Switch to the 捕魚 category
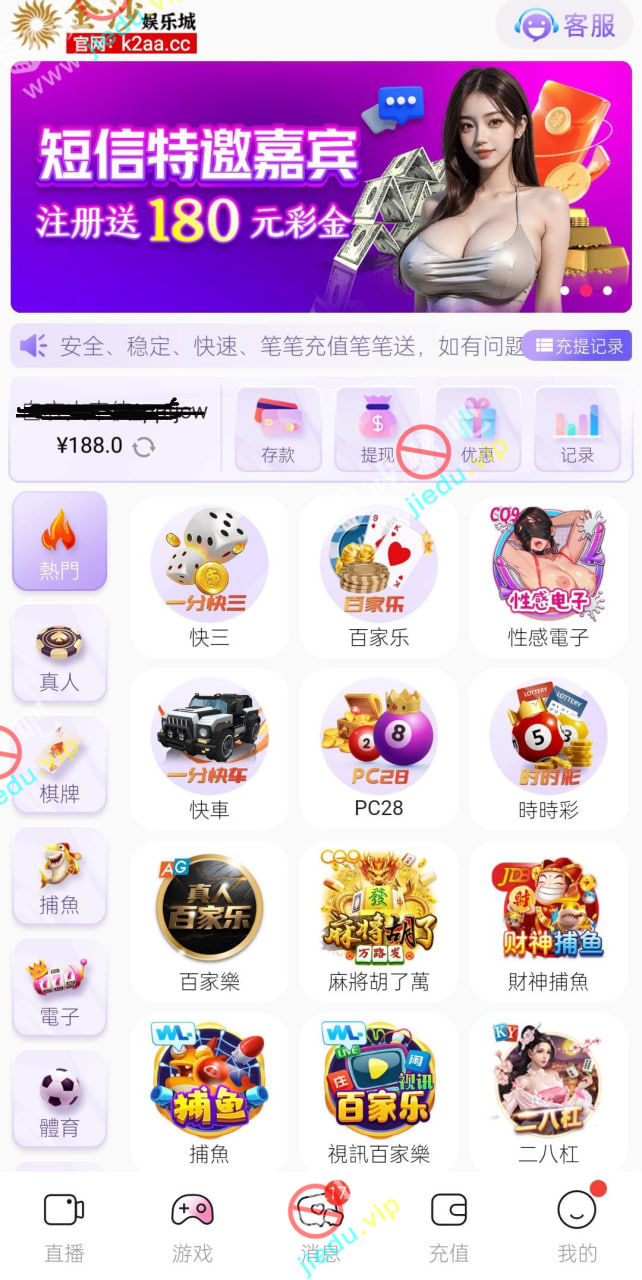642x1280 pixels. click(59, 876)
